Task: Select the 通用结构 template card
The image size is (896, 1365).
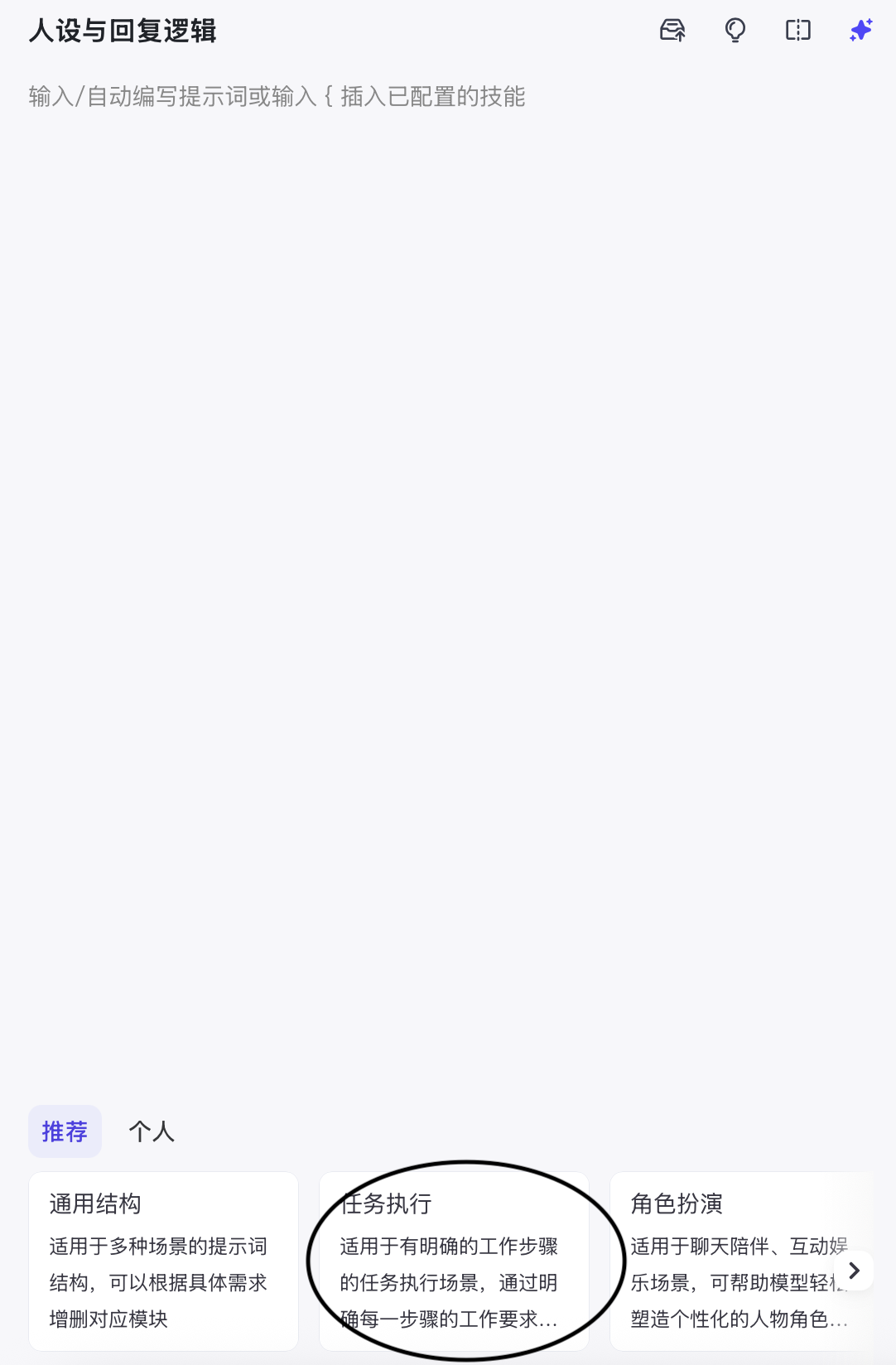Action: 163,1261
